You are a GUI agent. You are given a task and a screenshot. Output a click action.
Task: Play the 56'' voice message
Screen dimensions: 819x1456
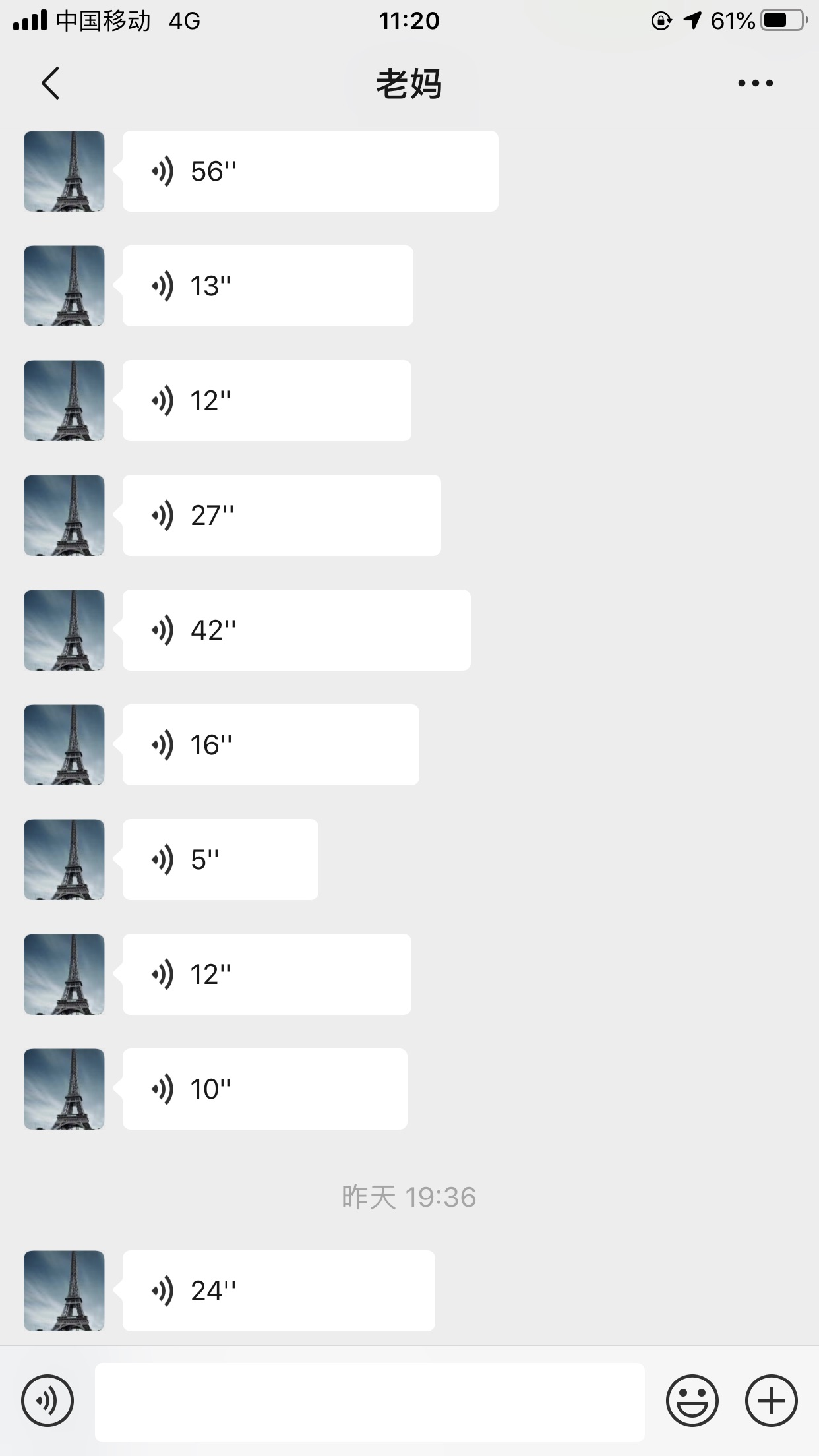(310, 171)
